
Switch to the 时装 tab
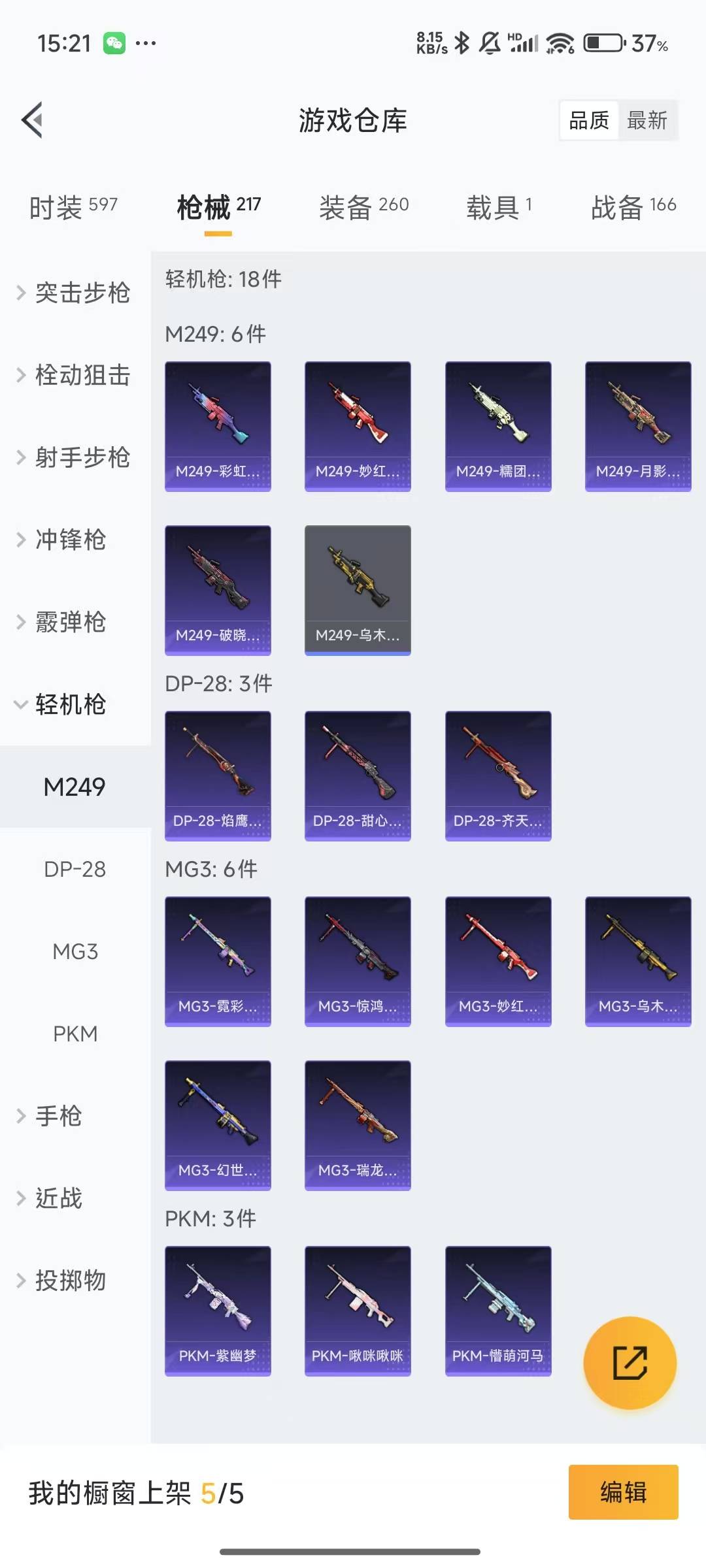click(x=73, y=207)
